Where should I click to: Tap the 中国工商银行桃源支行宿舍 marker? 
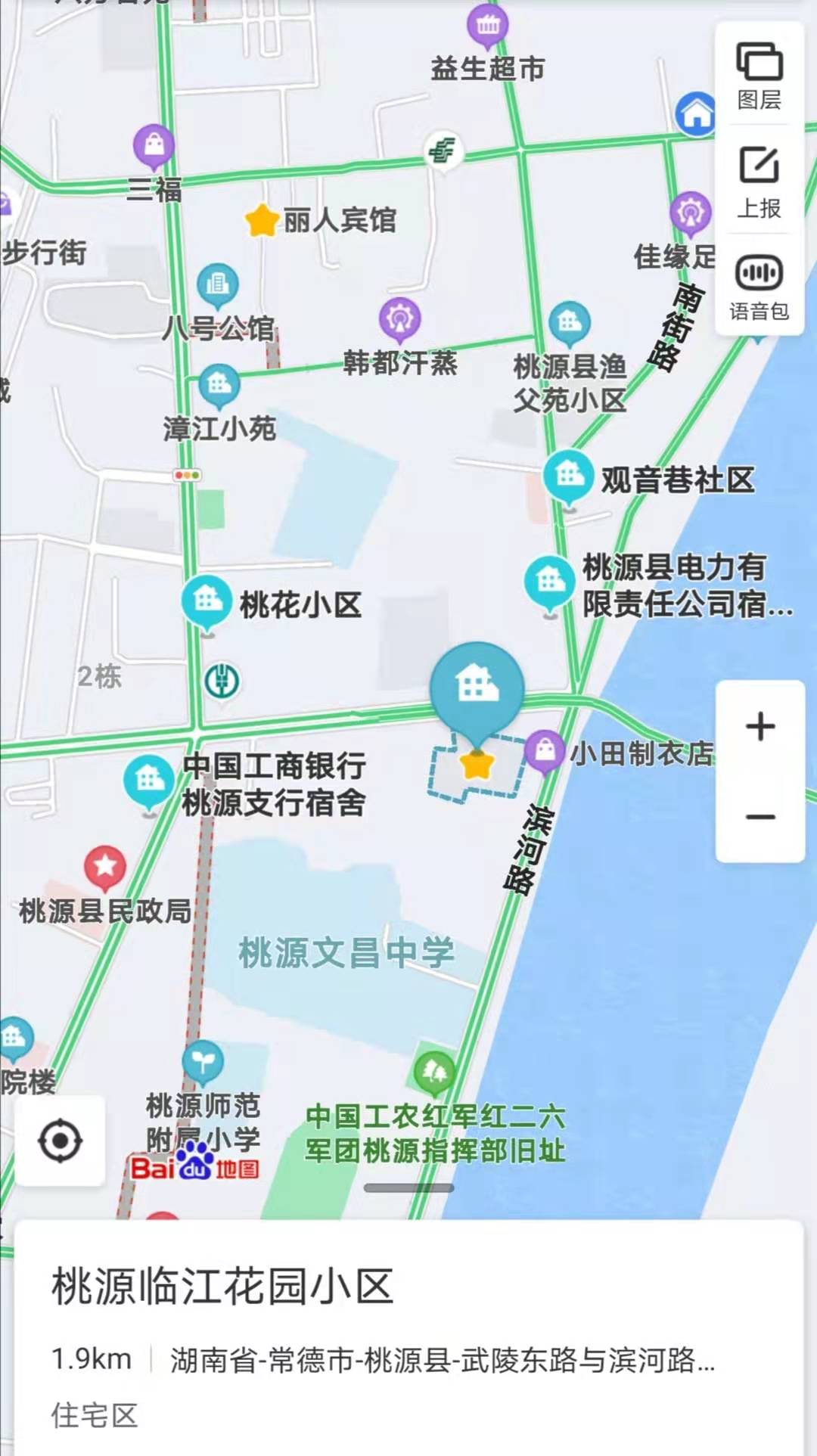[x=149, y=781]
